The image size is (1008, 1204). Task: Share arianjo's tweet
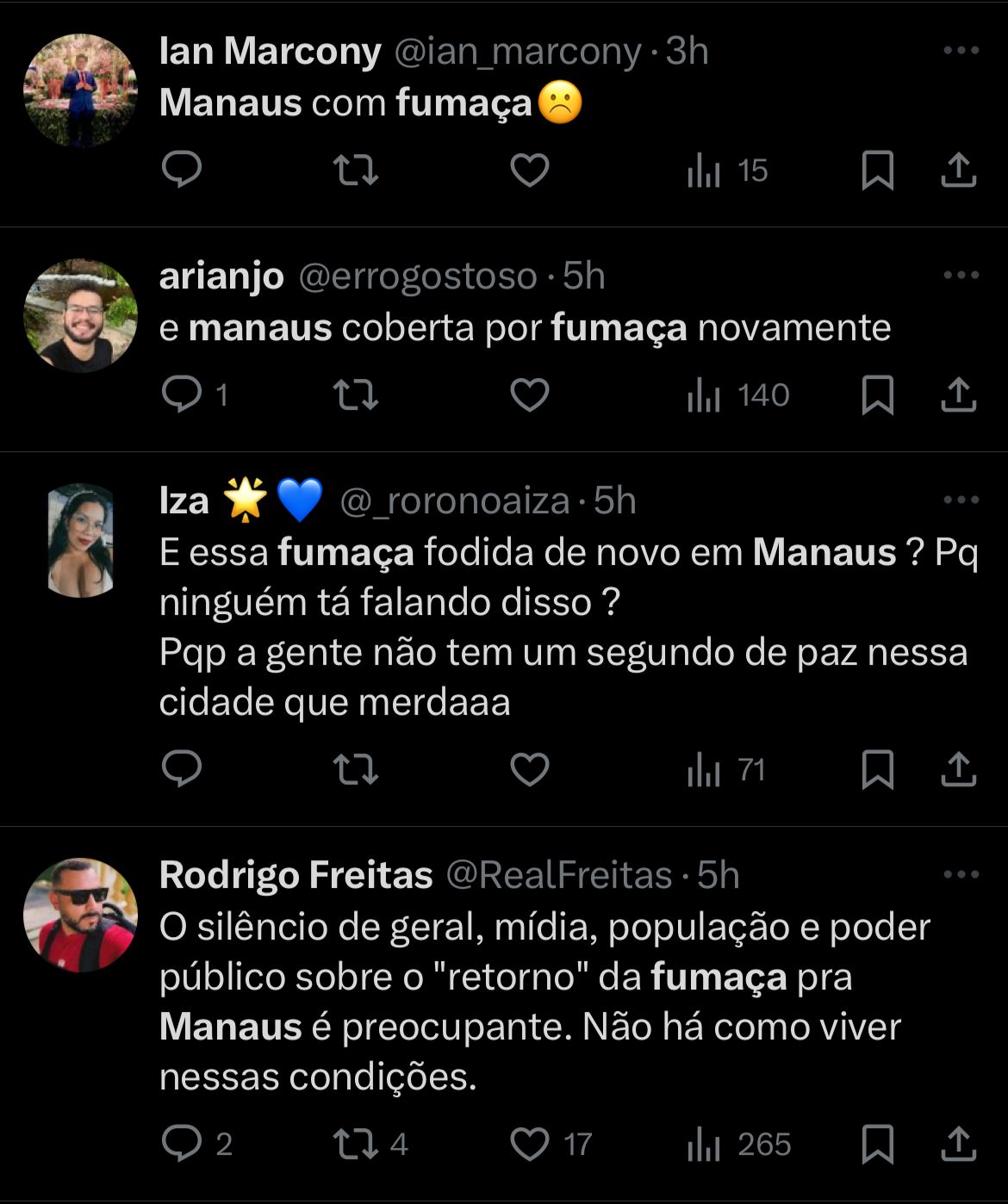[x=958, y=395]
